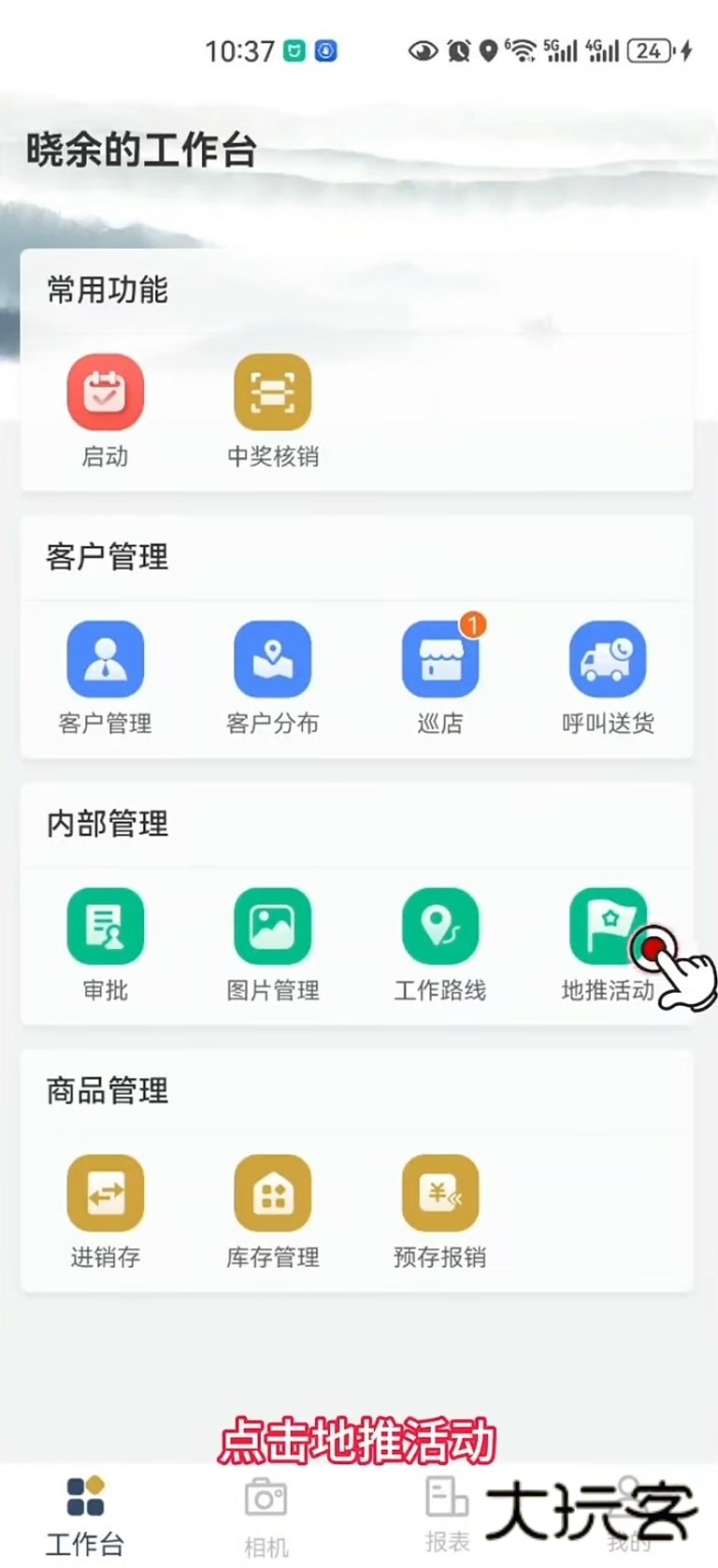Switch to the 工作台 tab
The width and height of the screenshot is (718, 1568).
85,1515
